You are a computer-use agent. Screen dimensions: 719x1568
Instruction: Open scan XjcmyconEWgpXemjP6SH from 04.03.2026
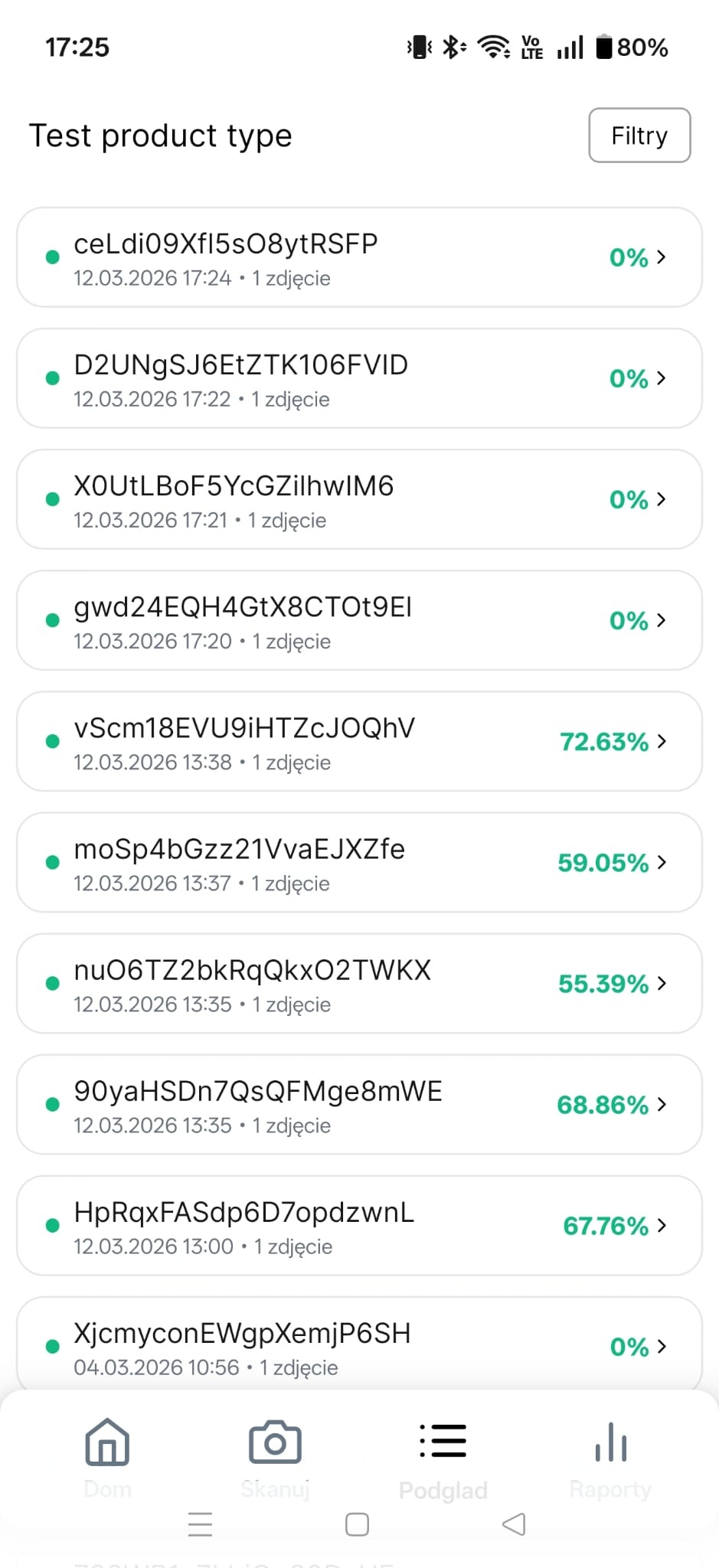358,1345
